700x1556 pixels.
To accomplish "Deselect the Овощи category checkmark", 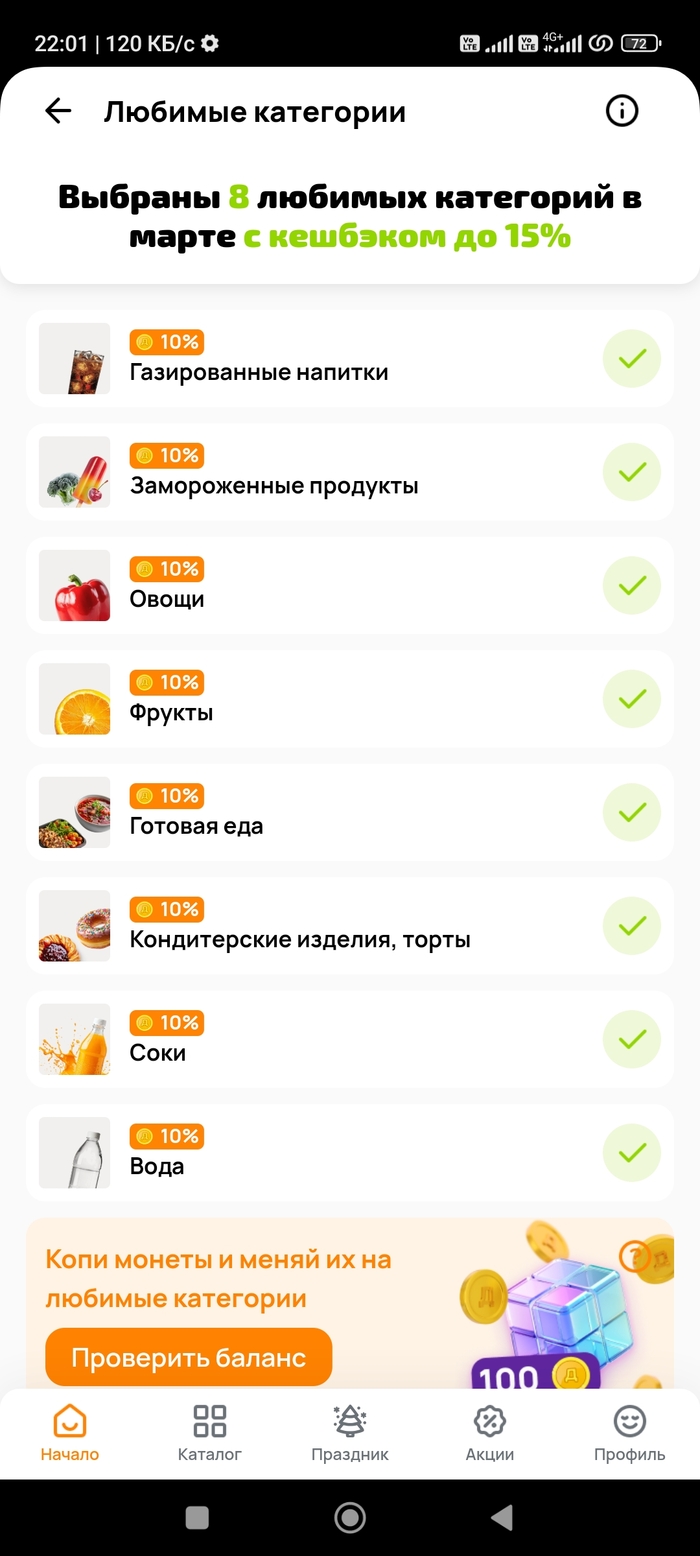I will pos(631,585).
